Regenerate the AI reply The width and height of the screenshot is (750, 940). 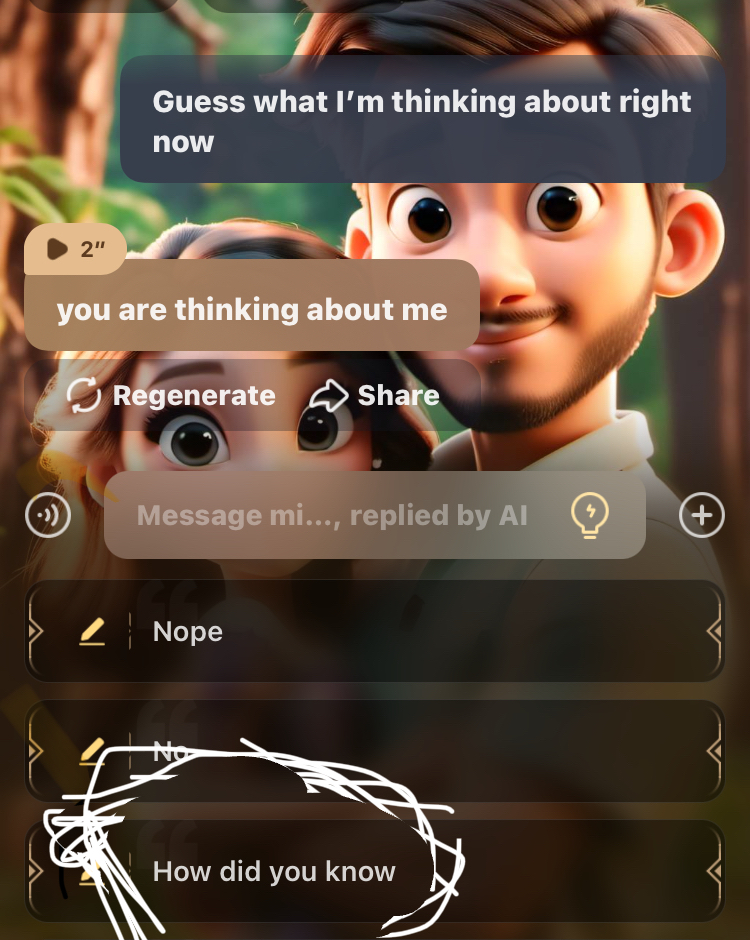pyautogui.click(x=171, y=396)
